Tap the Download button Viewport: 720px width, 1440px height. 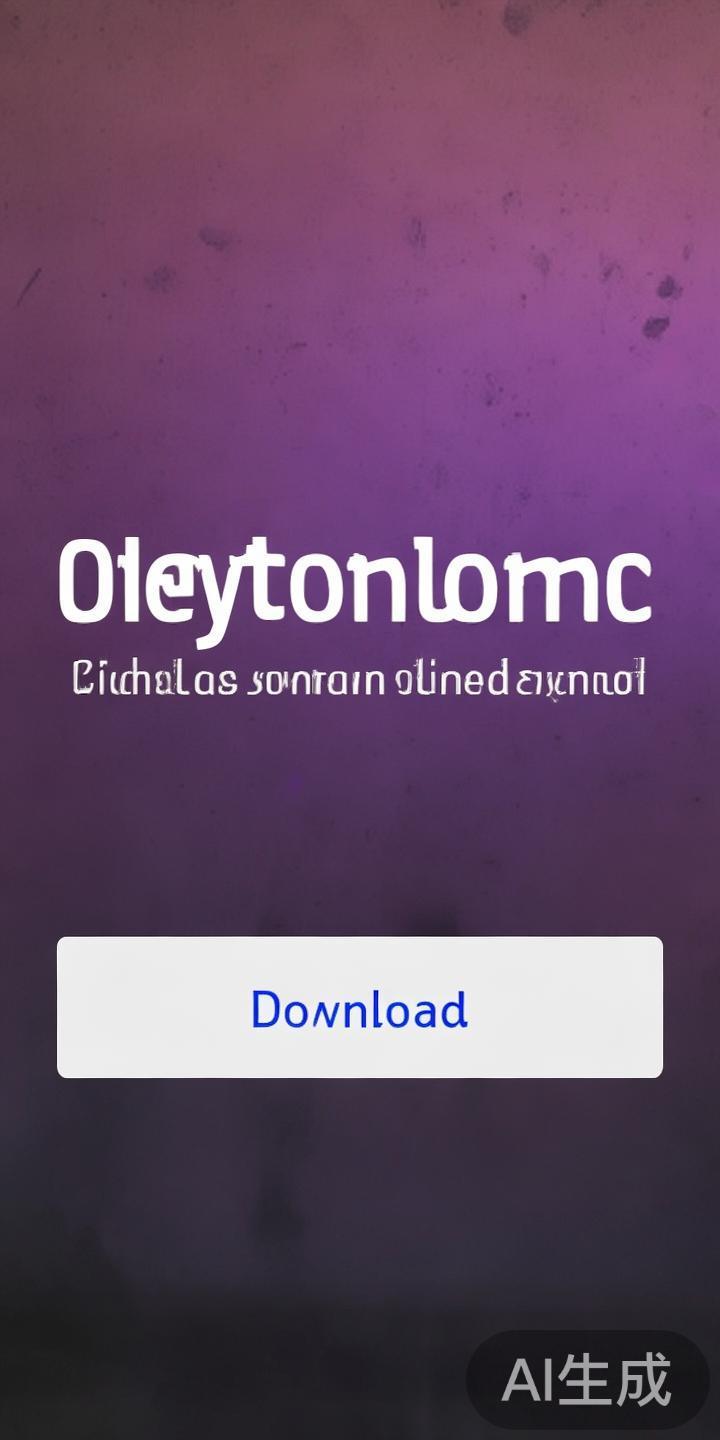360,1007
